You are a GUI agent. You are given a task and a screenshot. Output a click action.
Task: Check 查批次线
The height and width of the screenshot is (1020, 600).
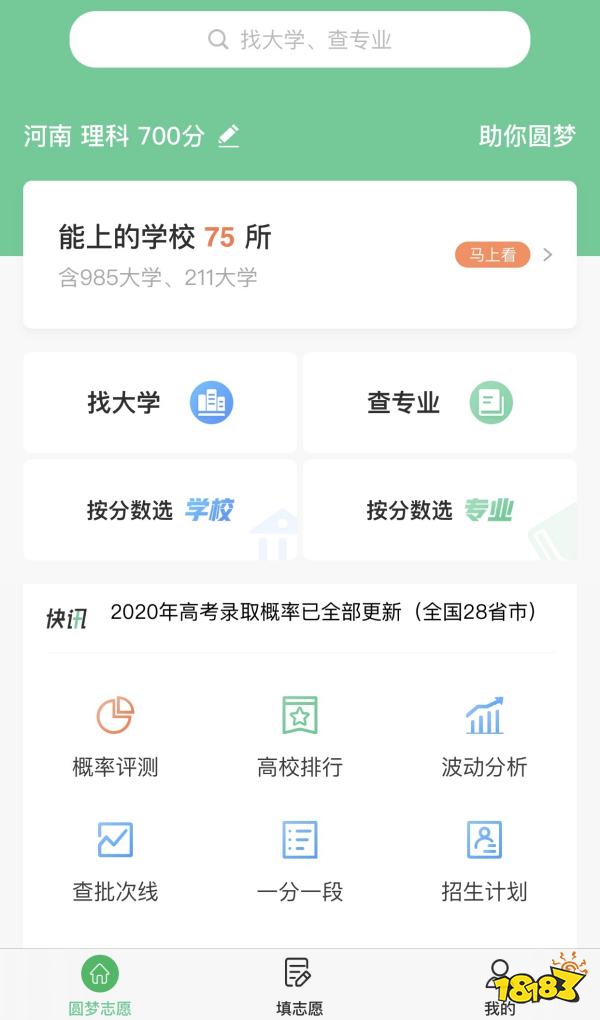coord(115,861)
